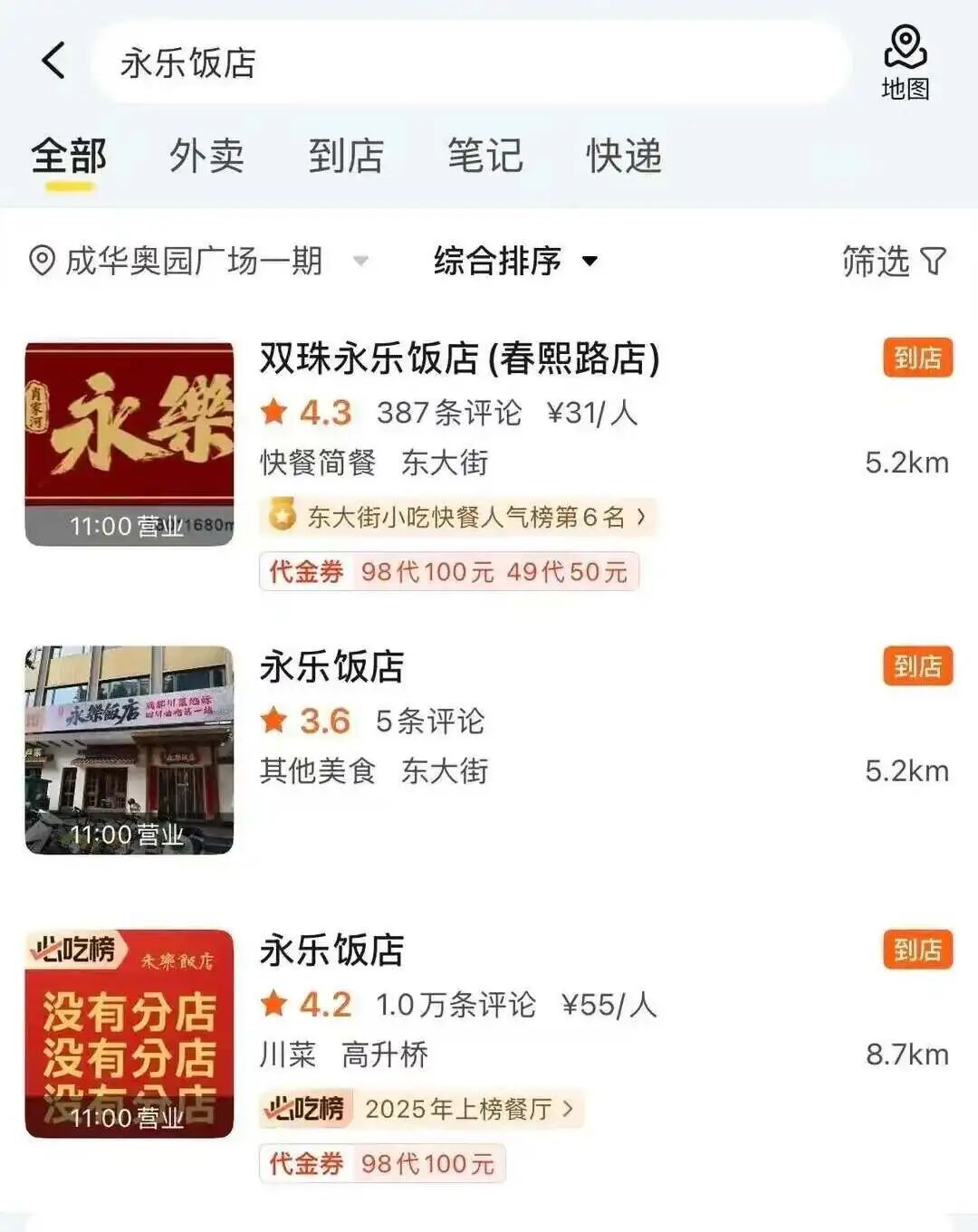The width and height of the screenshot is (978, 1232).
Task: Tap the red 永樂 sign thumbnail
Action: [129, 444]
